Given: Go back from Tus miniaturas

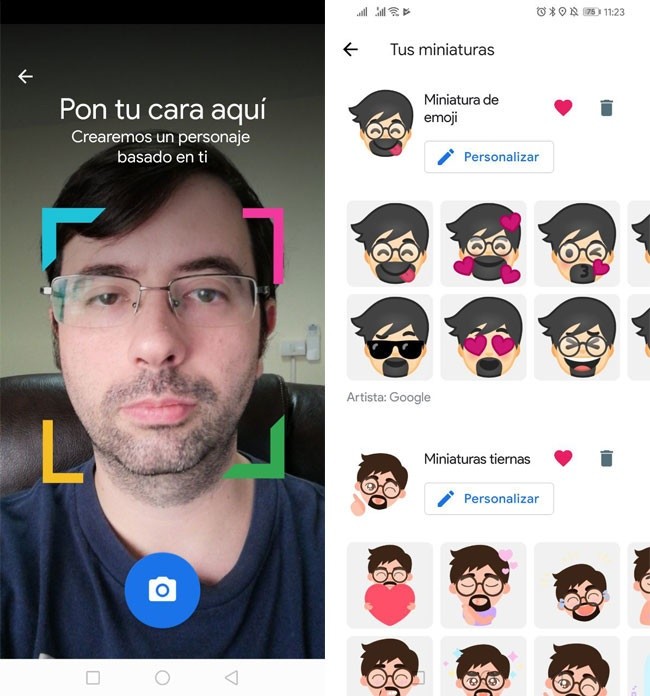Looking at the screenshot, I should [x=350, y=49].
